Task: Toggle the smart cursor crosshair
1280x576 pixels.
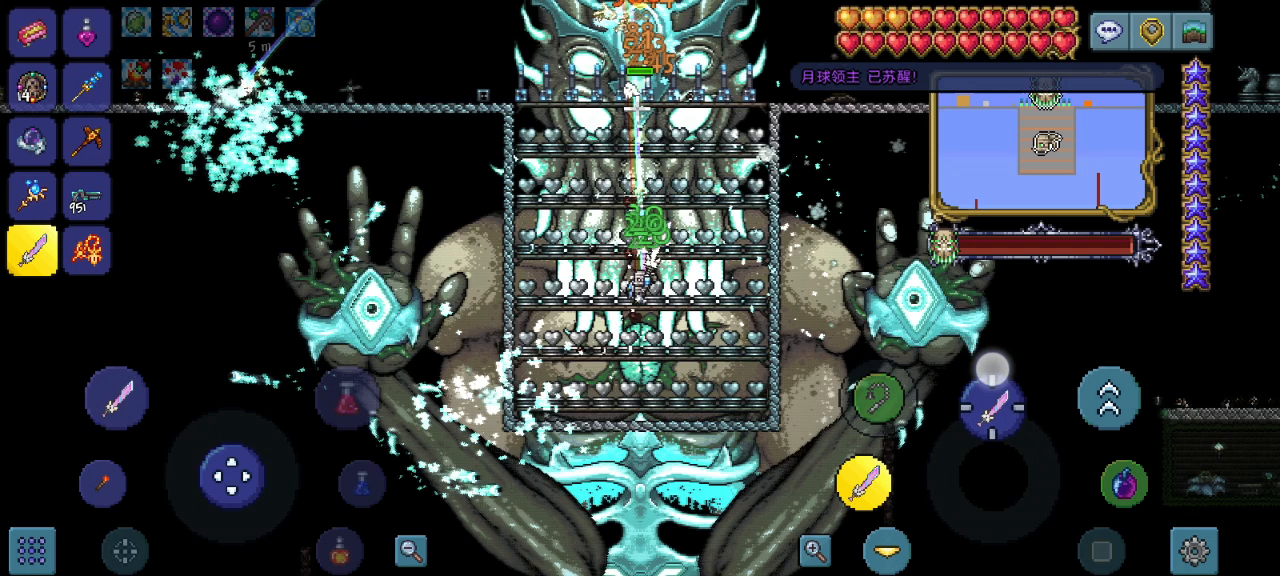Action: 125,550
